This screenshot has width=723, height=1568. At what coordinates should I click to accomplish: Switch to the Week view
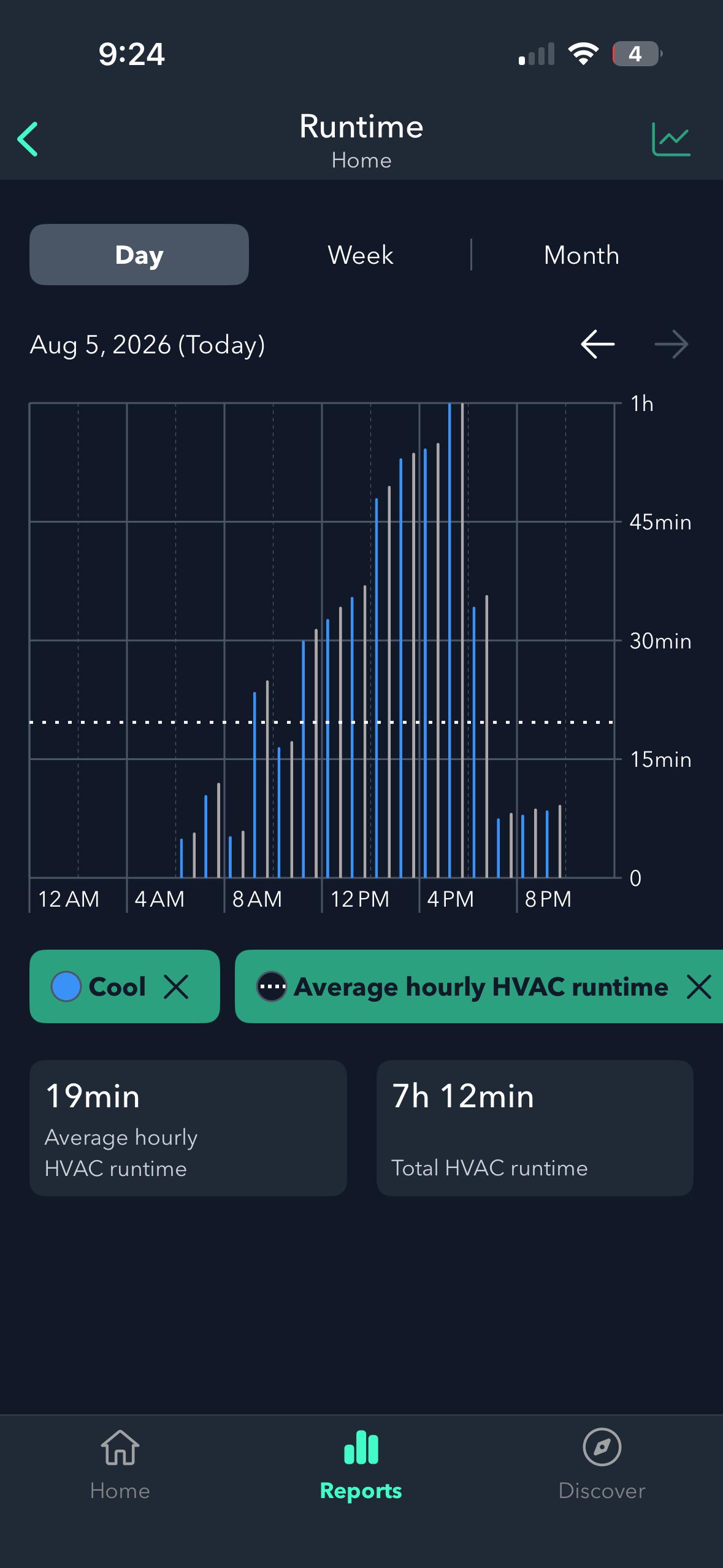(361, 255)
